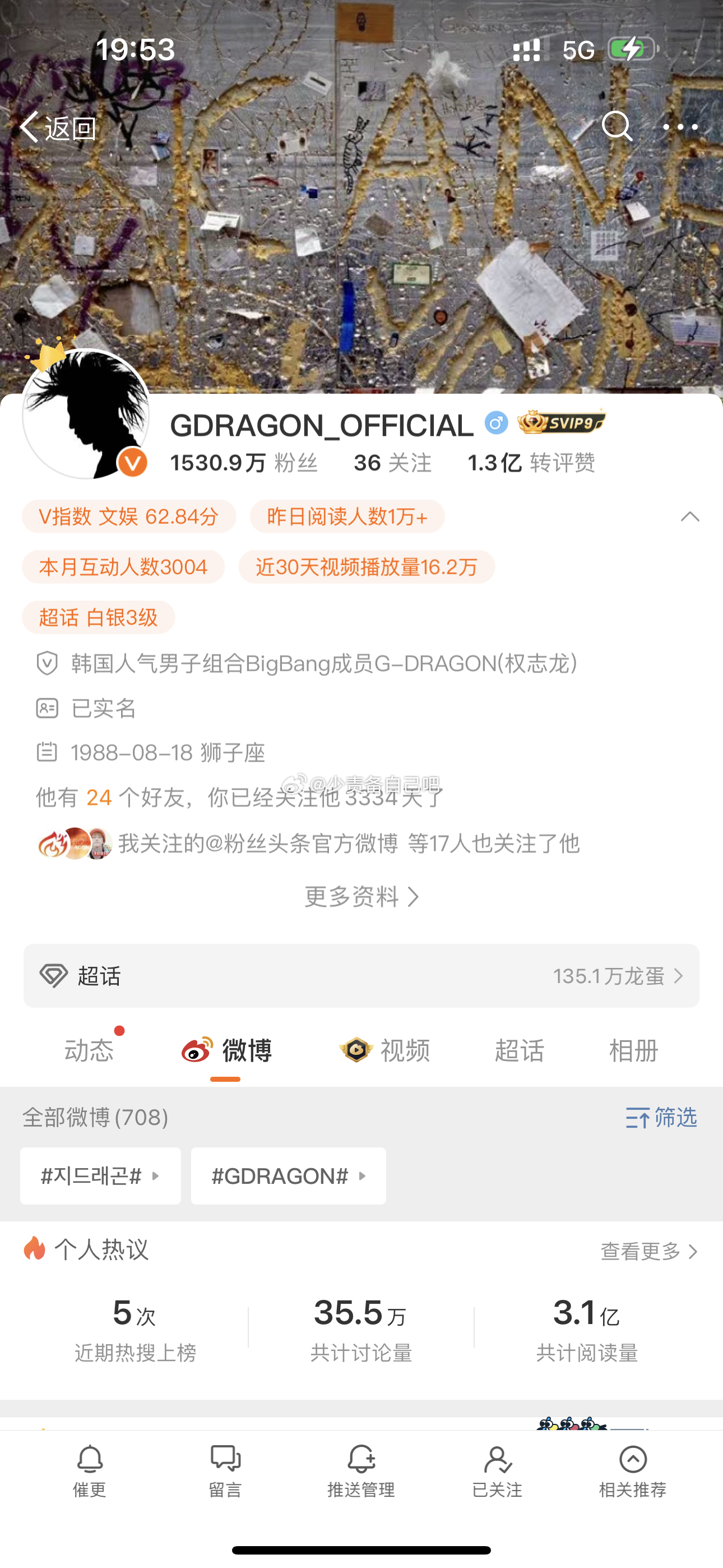Select the #GDRAGON# topic chip

pyautogui.click(x=288, y=1176)
